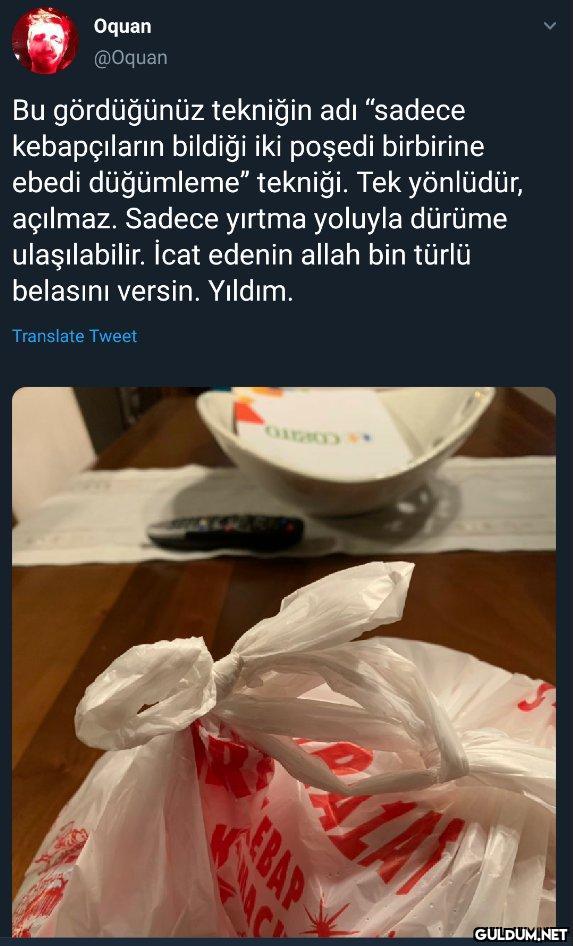Tap the Translate Tweet link

click(x=75, y=336)
